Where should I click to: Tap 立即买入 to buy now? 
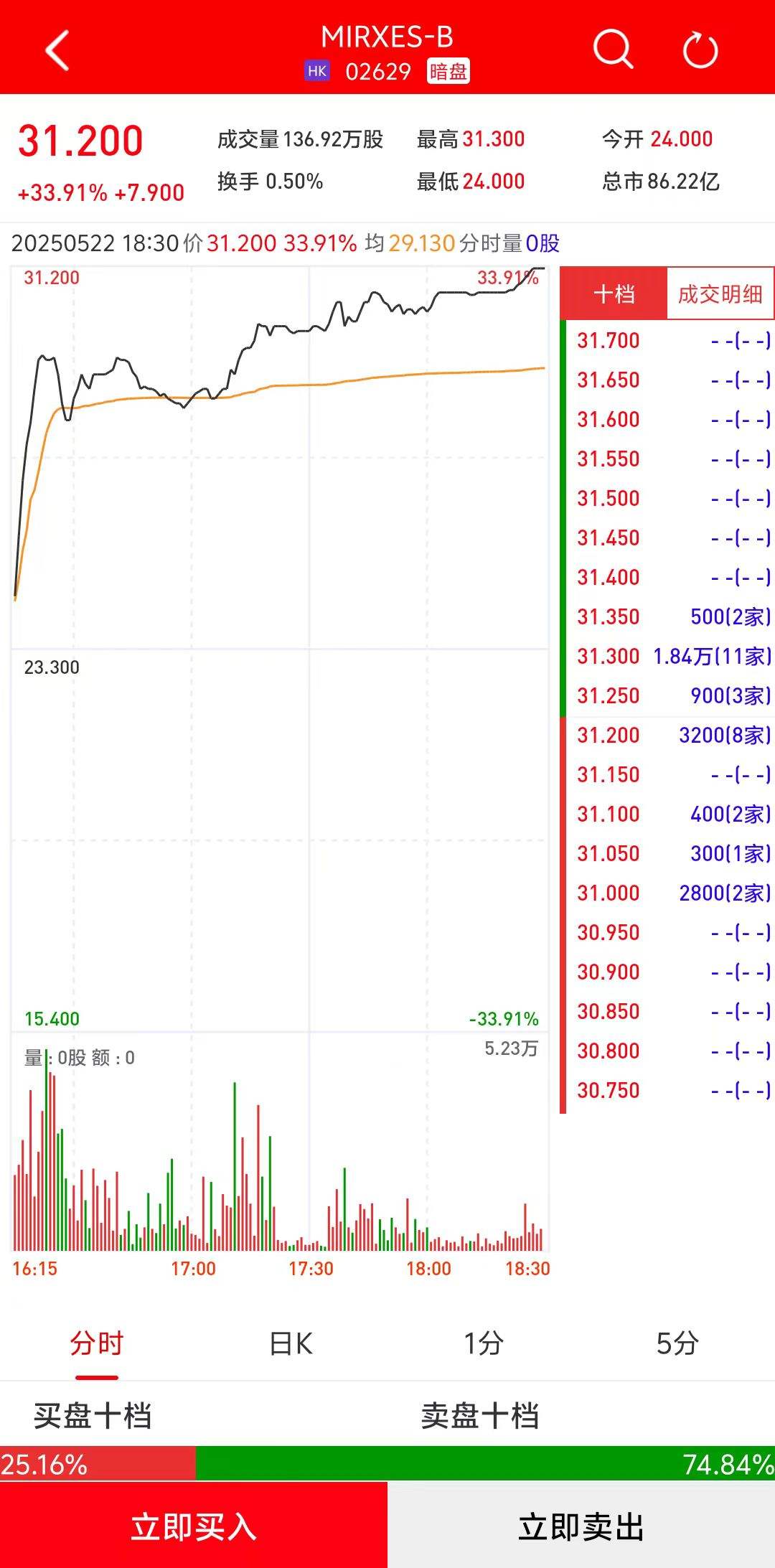coord(194,1526)
